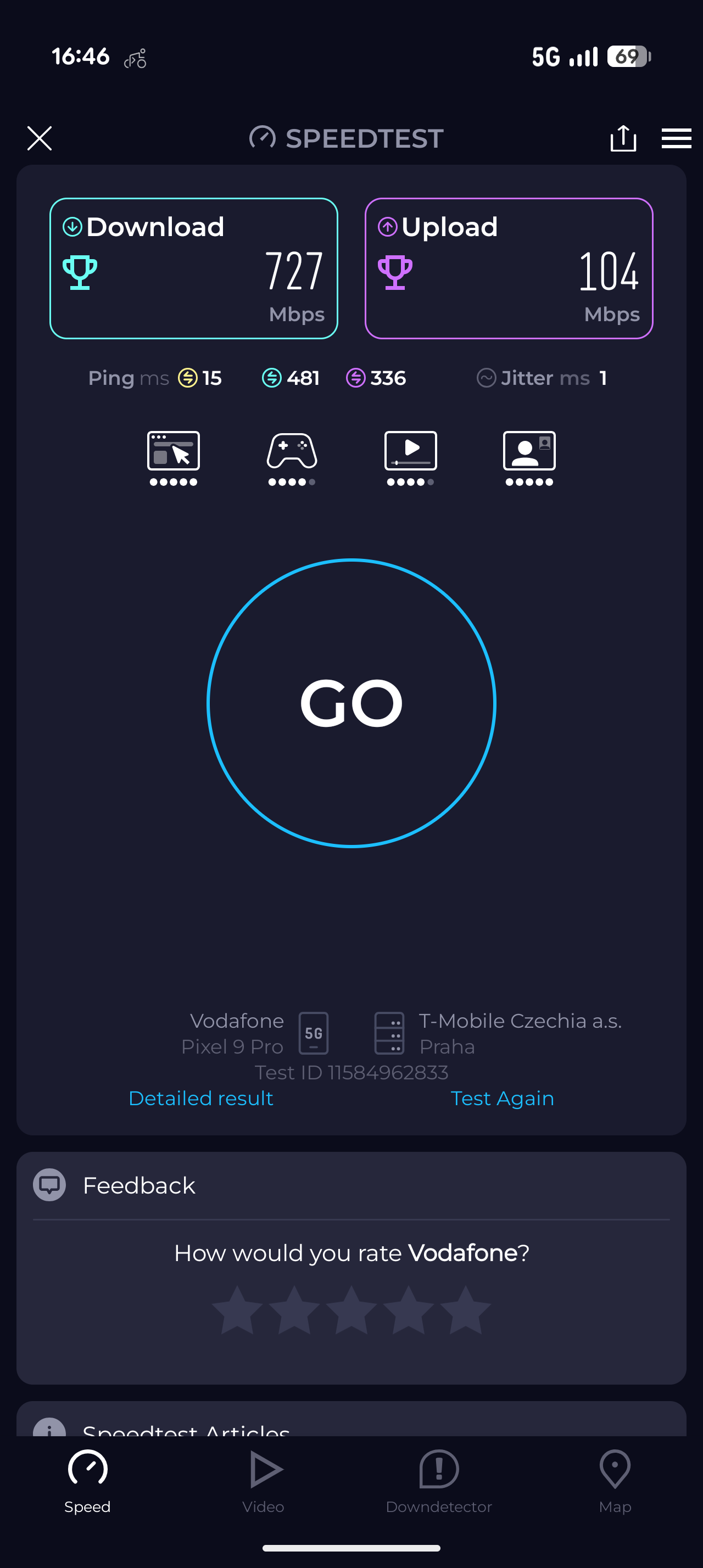Open the Downdetector tab
Screen dimensions: 703x1568
point(439,1480)
